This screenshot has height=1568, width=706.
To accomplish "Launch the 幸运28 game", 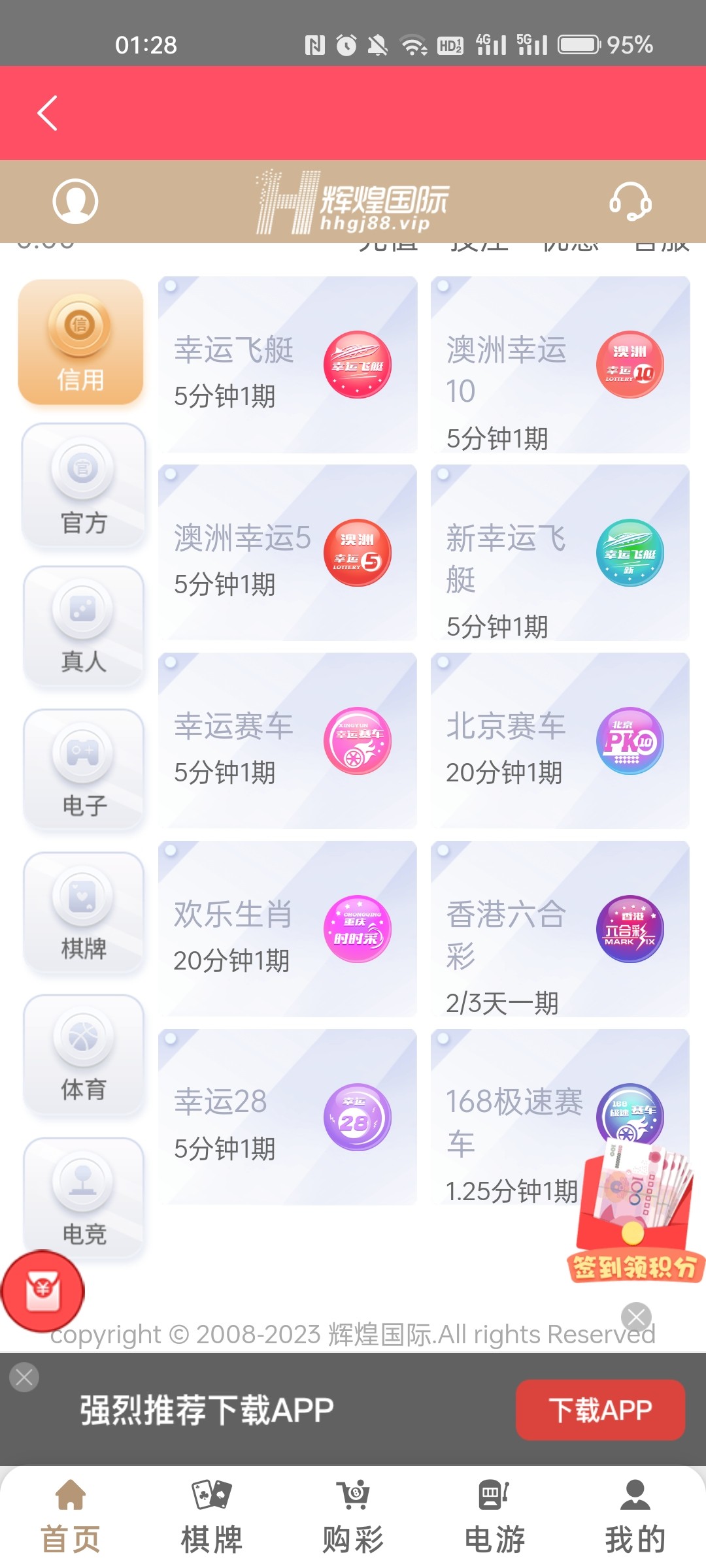I will pos(288,1117).
